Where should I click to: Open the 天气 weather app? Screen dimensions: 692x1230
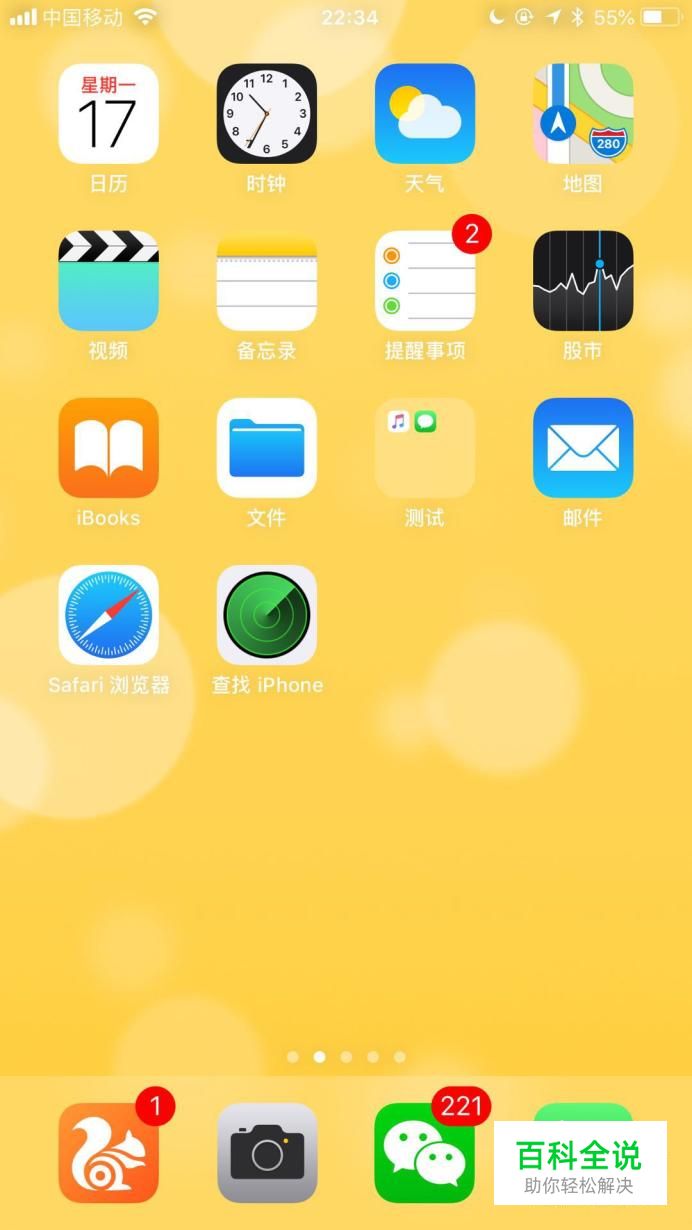424,113
